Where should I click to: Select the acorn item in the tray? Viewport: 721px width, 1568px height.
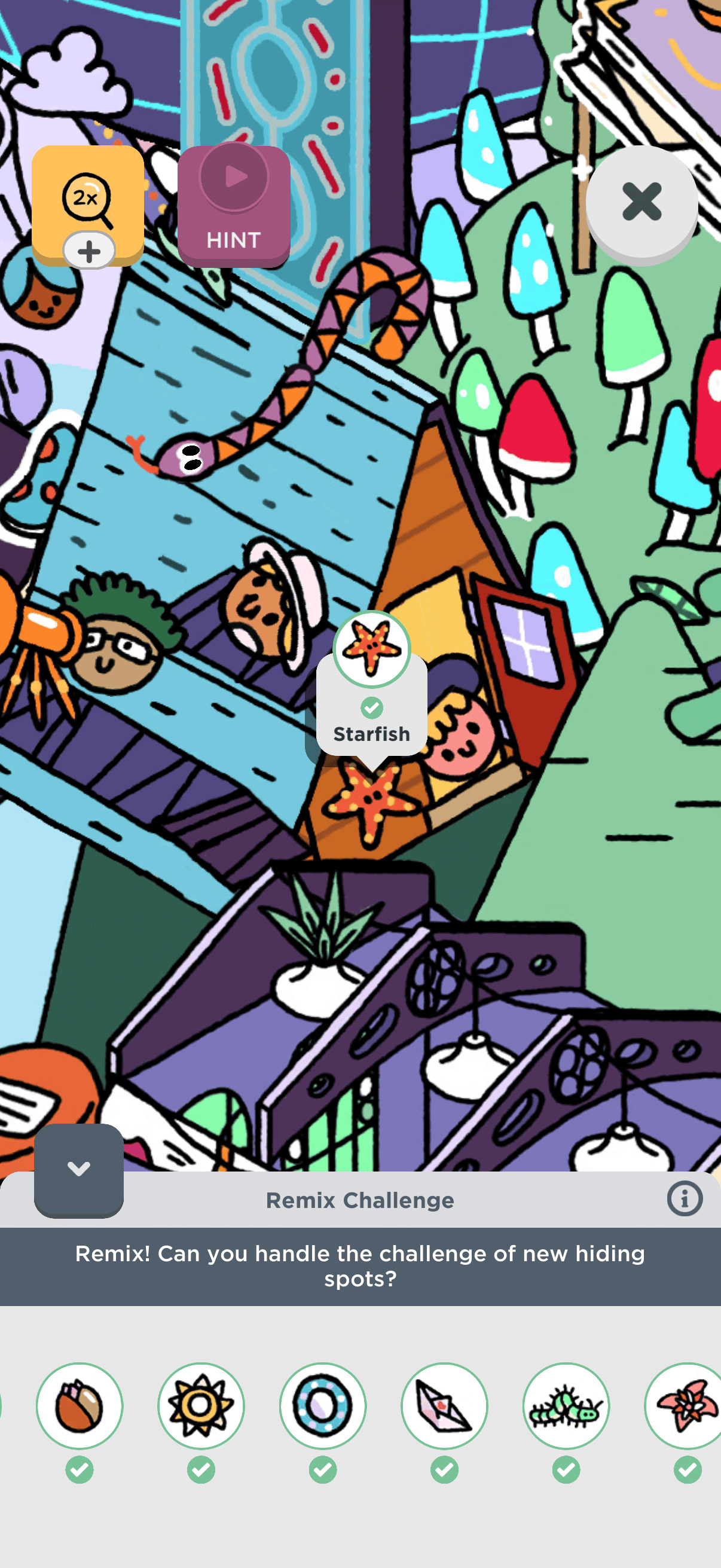pos(80,1405)
